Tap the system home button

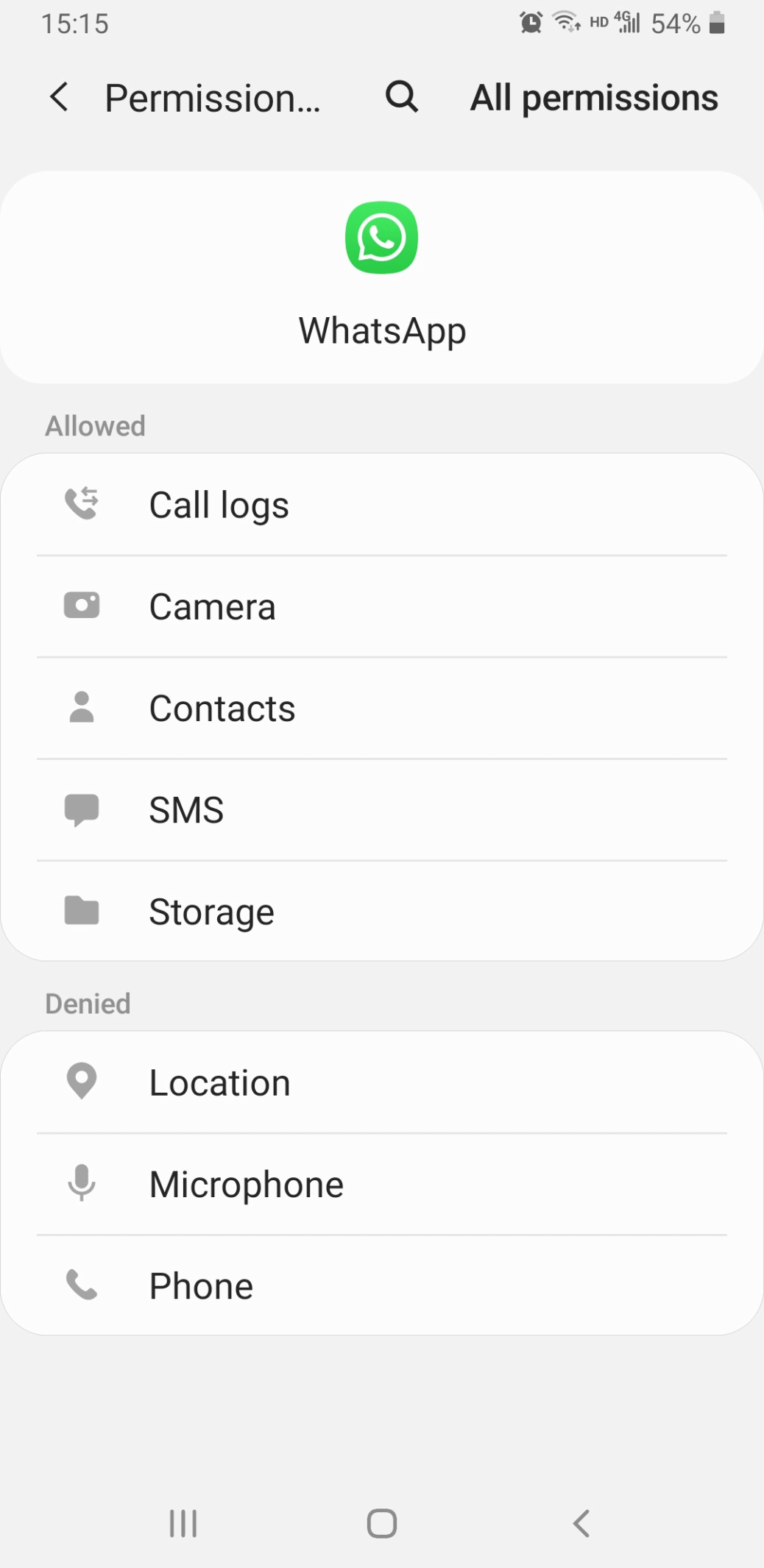tap(382, 1523)
